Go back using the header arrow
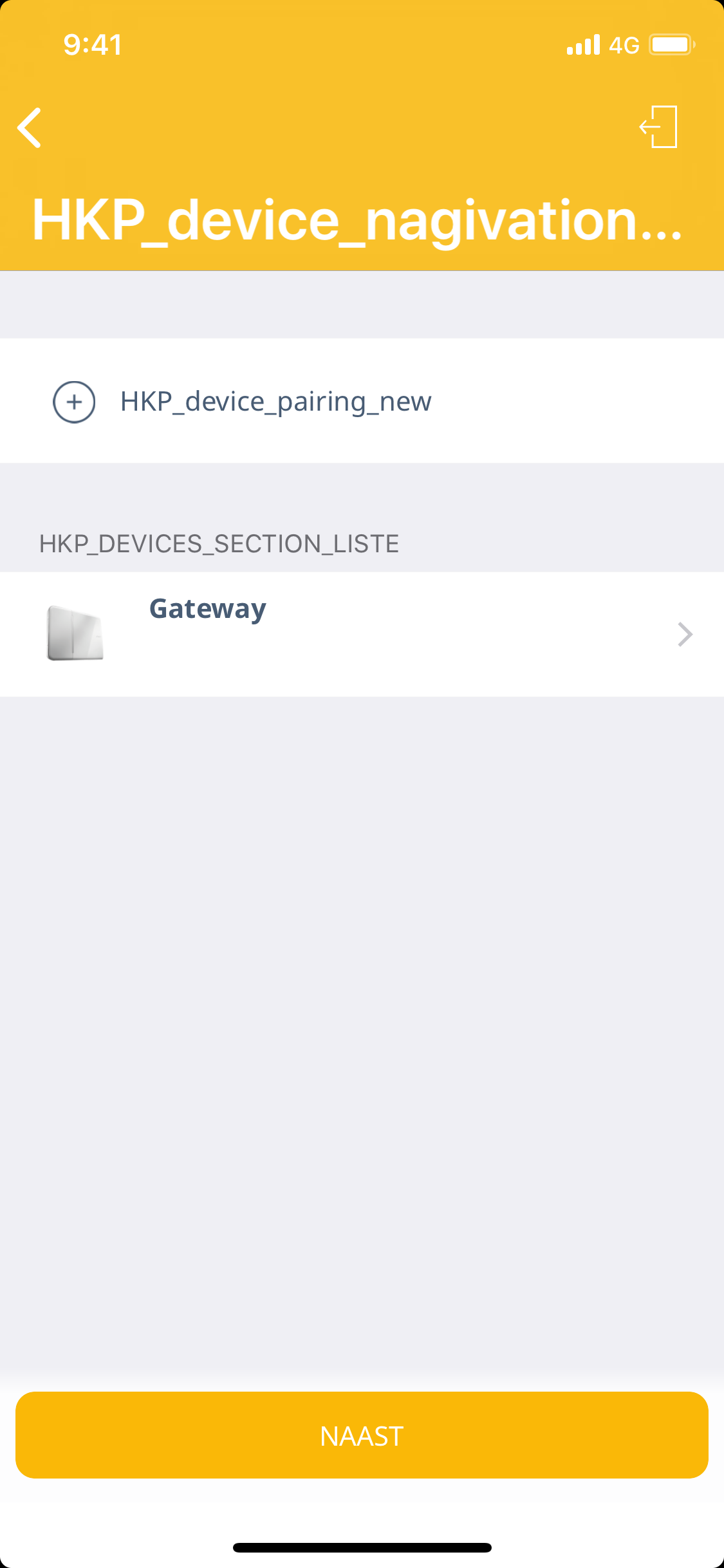The image size is (724, 1568). tap(30, 127)
